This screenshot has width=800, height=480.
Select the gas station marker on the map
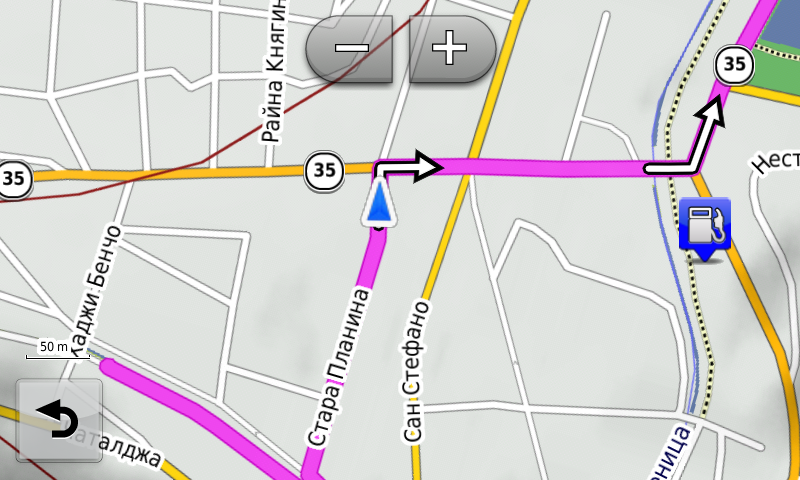click(x=705, y=225)
